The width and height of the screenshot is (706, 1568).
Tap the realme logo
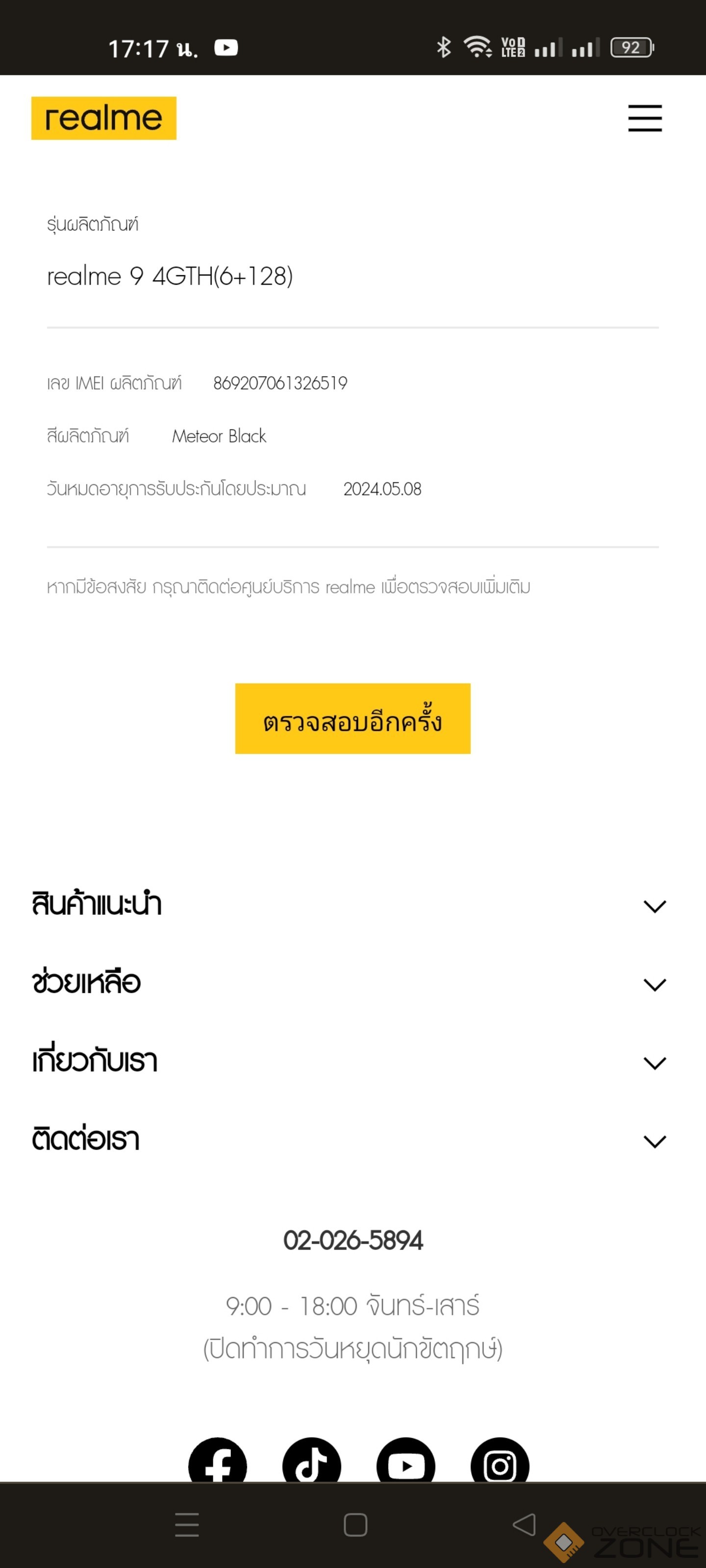point(104,118)
